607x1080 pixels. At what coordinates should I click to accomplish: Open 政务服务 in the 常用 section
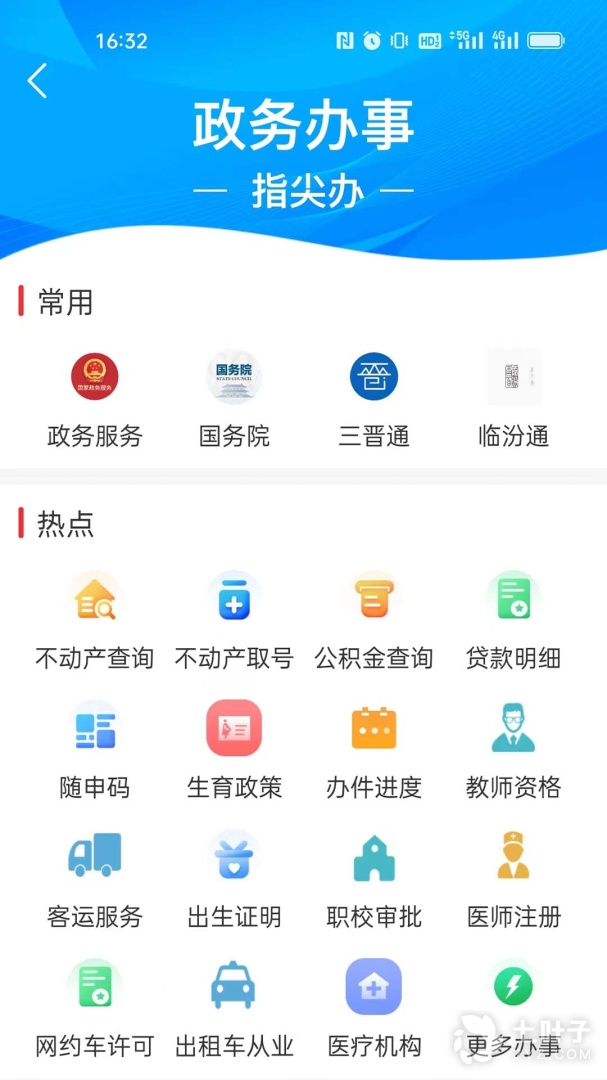pyautogui.click(x=95, y=378)
